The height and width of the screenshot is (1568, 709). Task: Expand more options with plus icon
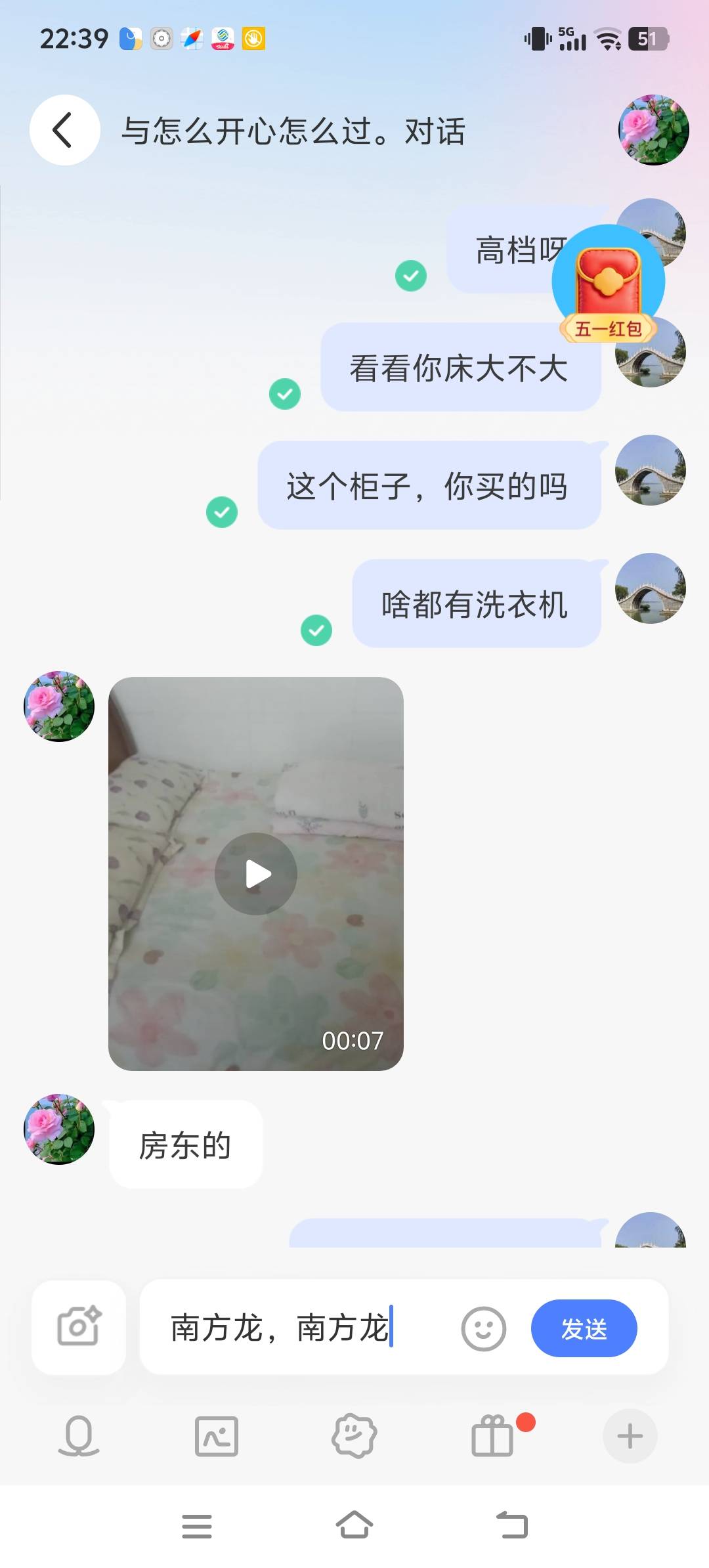coord(630,1436)
